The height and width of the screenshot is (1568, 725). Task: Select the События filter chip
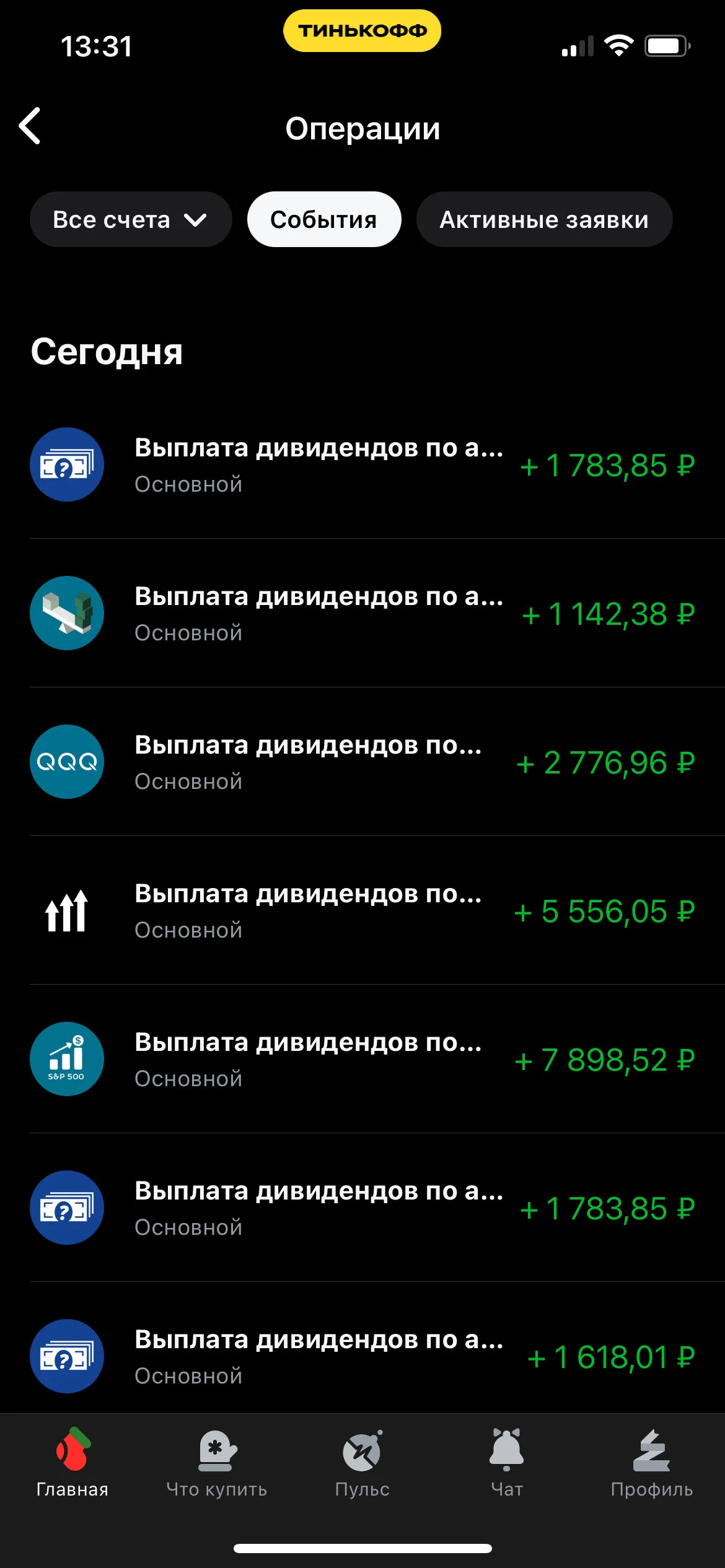tap(324, 219)
